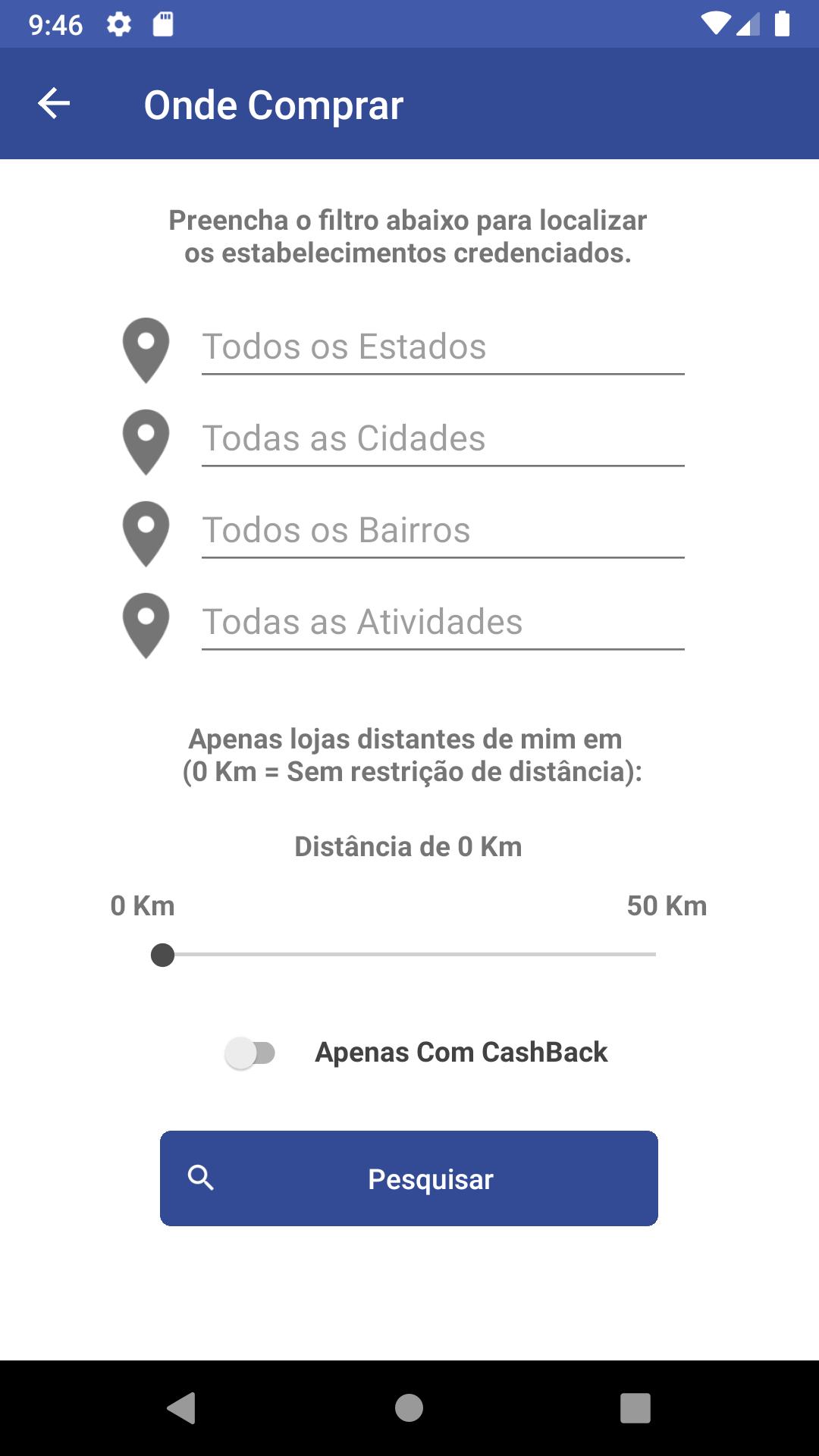This screenshot has width=819, height=1456.
Task: Open the Todos os Bairros field
Action: click(443, 531)
